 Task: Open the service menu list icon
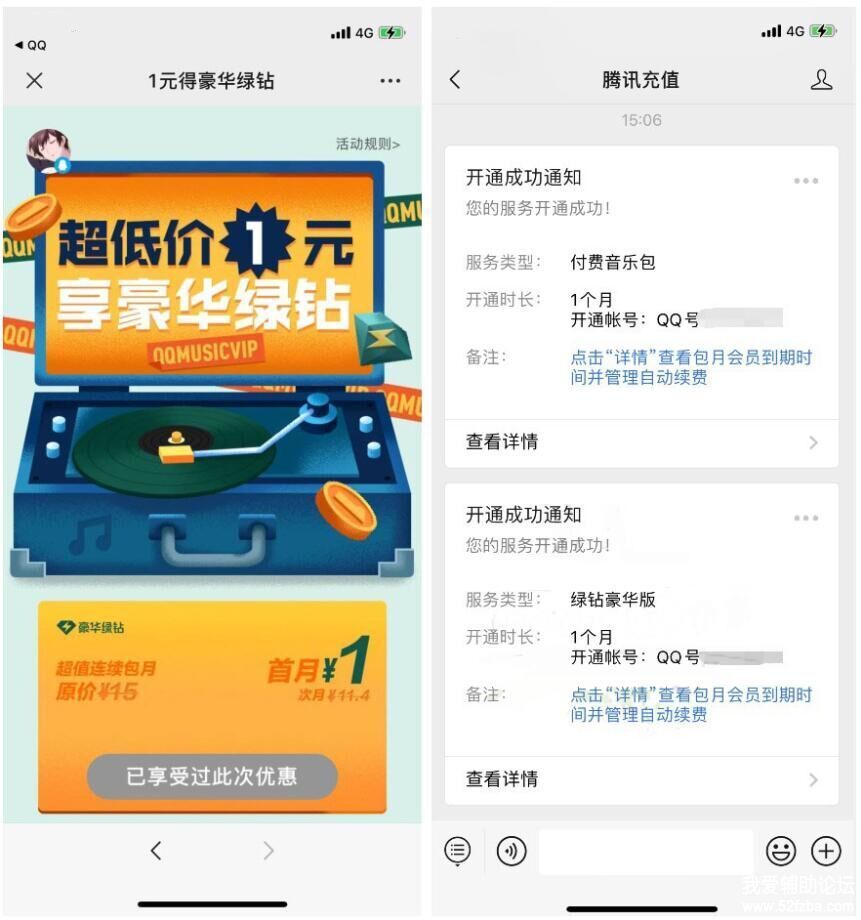click(458, 851)
